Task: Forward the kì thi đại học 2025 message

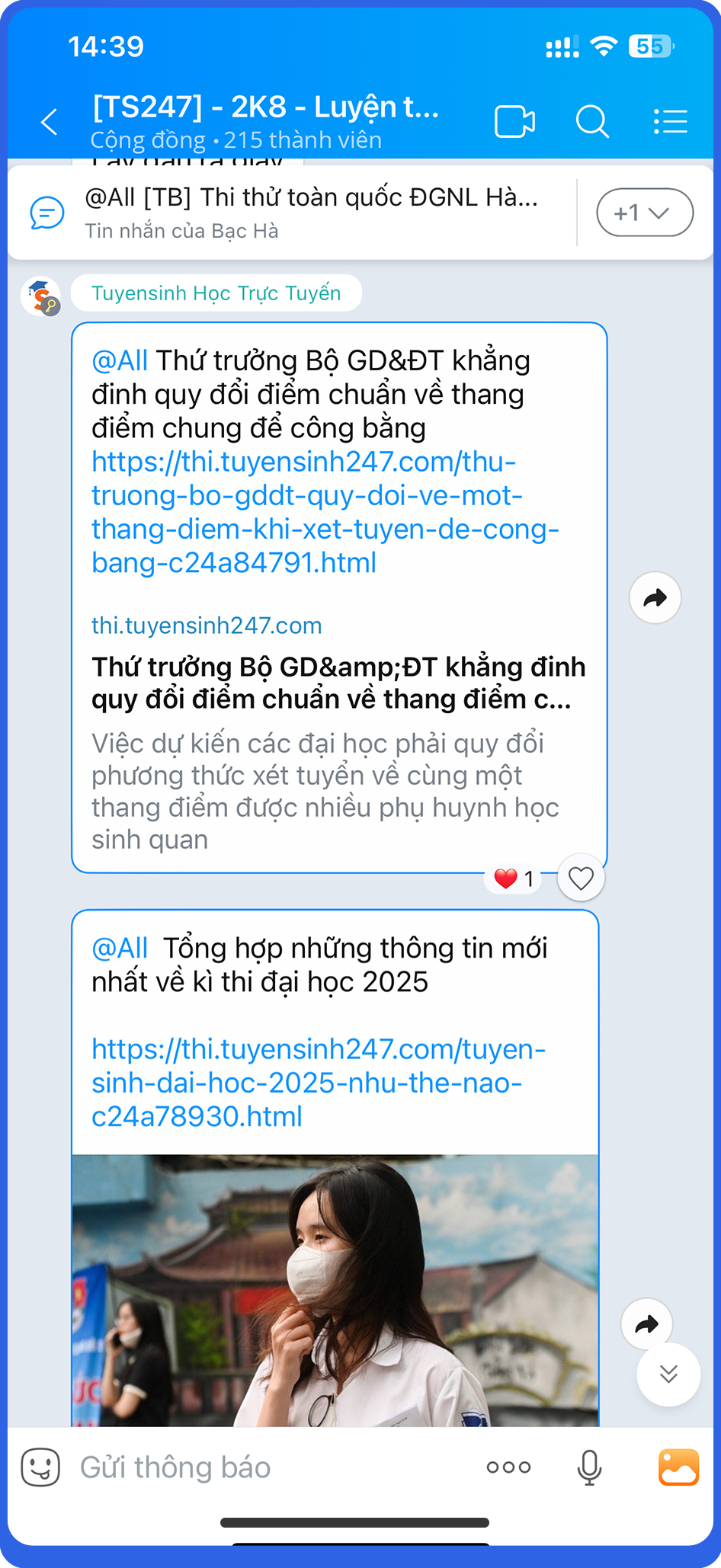Action: click(x=646, y=1324)
